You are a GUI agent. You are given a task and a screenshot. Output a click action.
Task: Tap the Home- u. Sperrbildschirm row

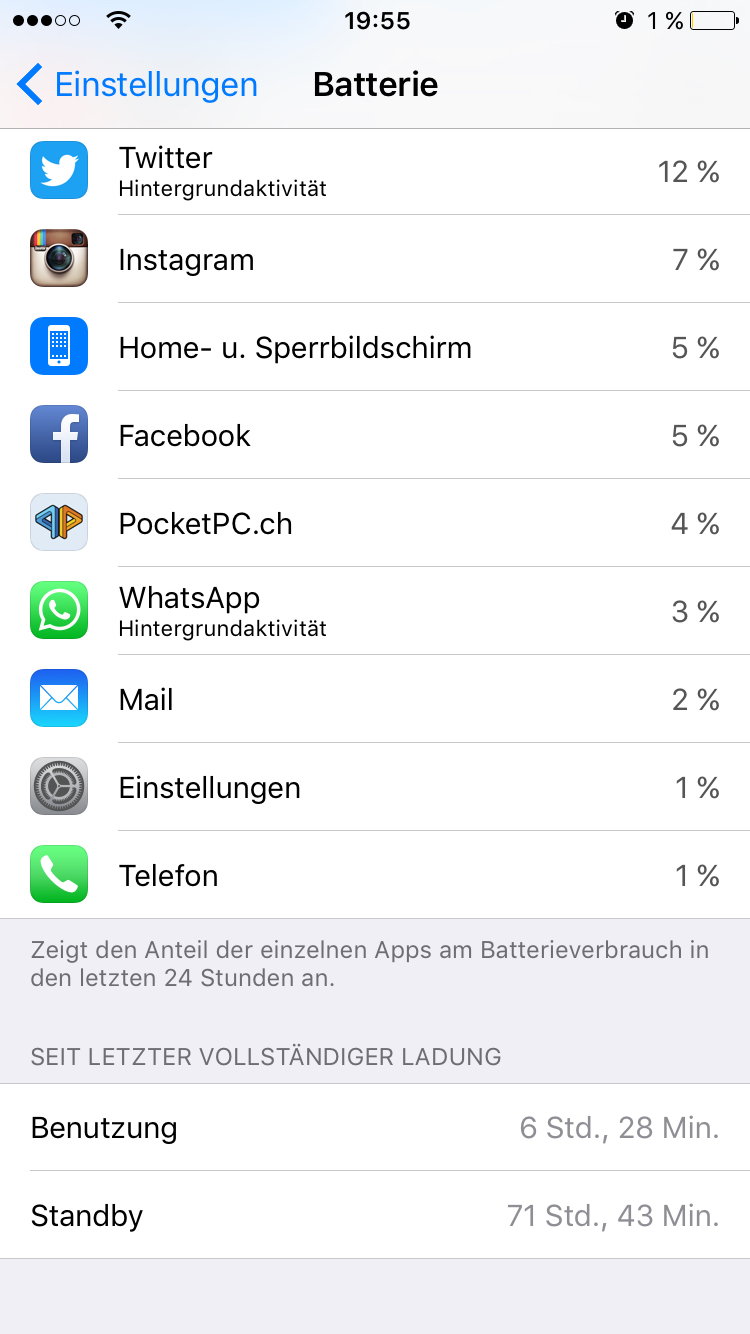[x=375, y=347]
